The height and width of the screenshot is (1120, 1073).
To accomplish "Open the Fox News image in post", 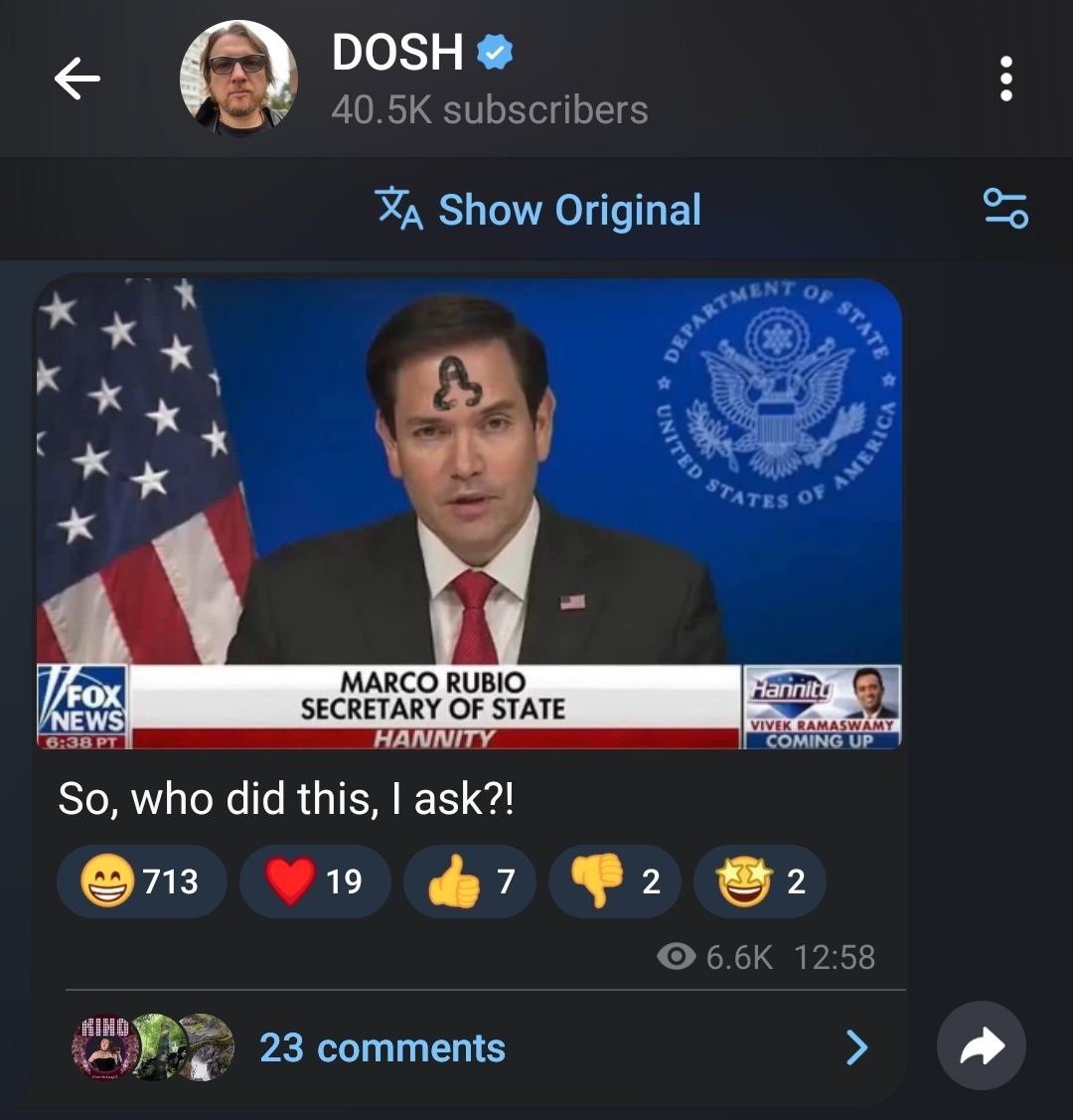I will 469,512.
